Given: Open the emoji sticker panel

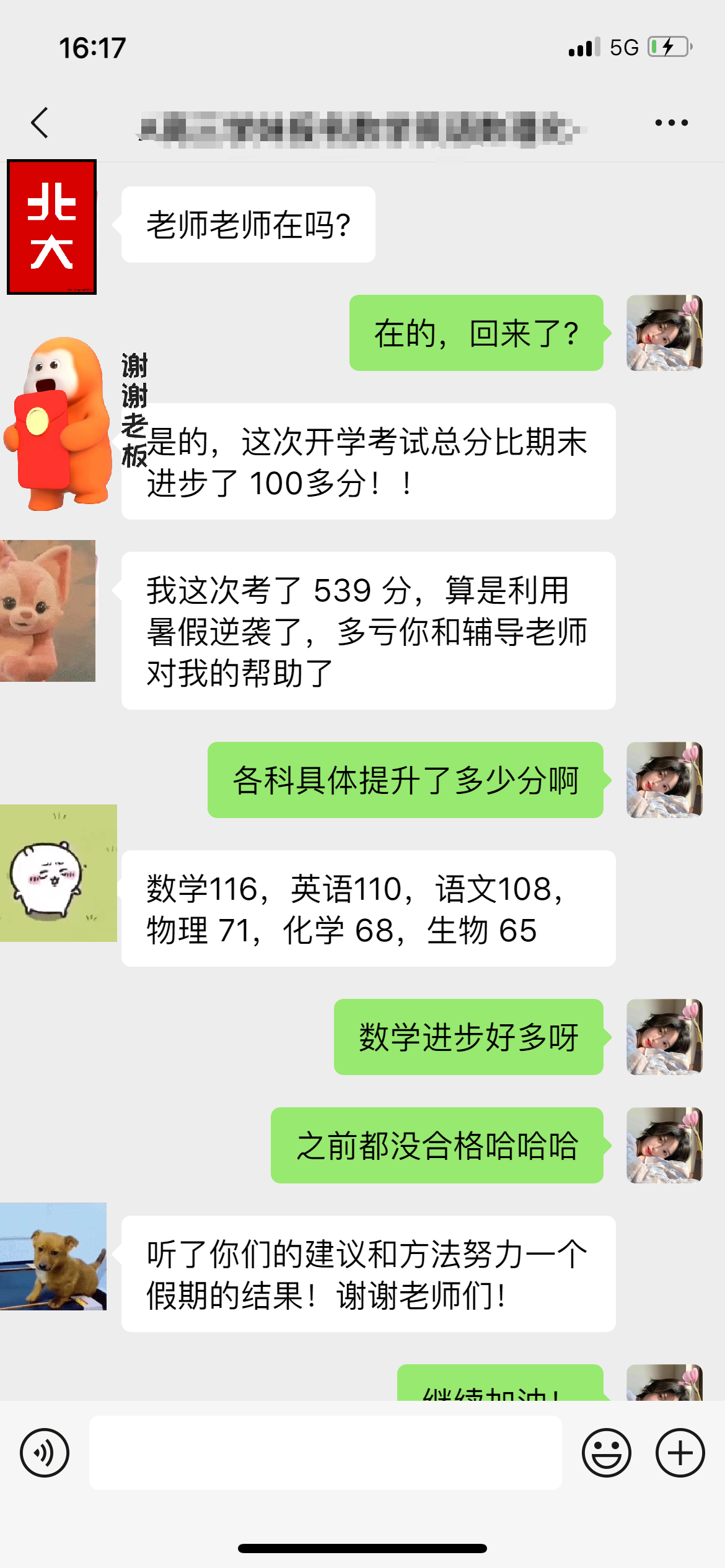Looking at the screenshot, I should (606, 1453).
